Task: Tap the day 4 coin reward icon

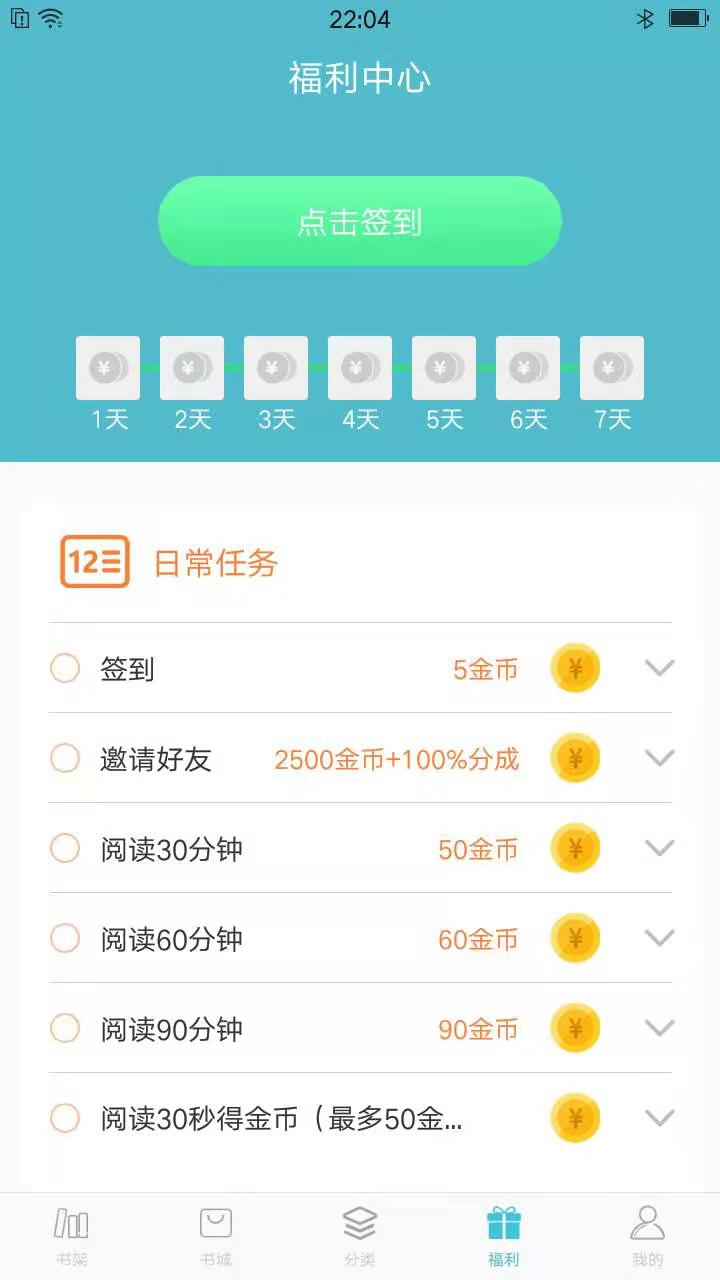Action: 359,367
